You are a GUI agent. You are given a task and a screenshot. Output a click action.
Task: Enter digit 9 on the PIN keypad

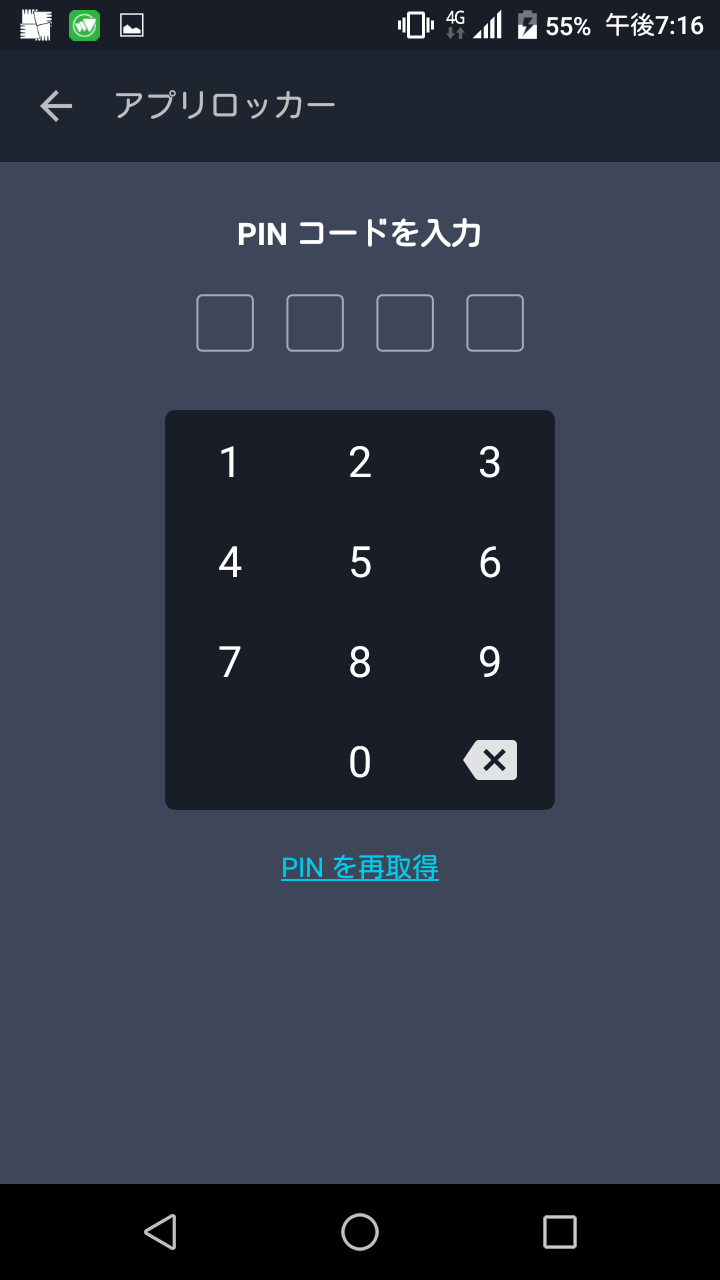pos(490,662)
